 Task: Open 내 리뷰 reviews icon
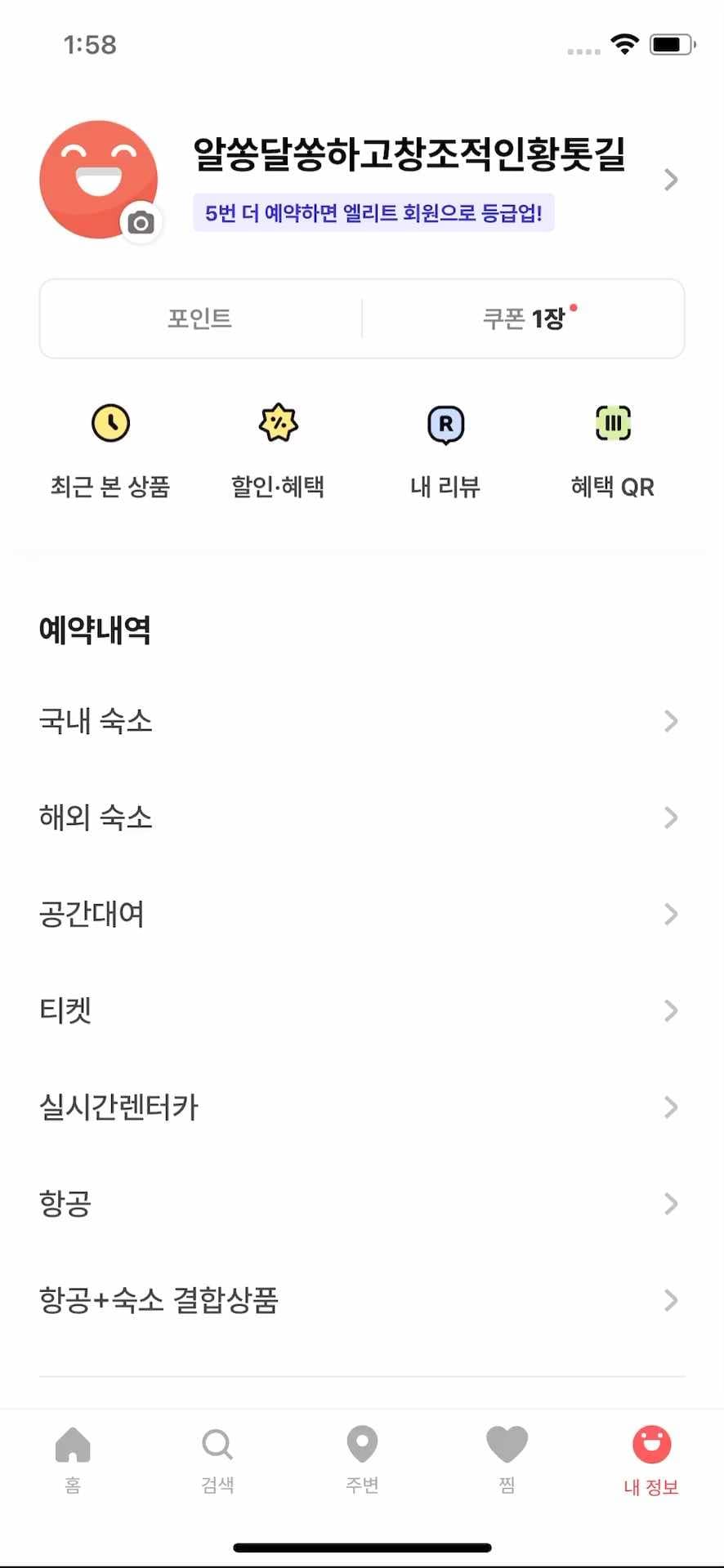445,449
